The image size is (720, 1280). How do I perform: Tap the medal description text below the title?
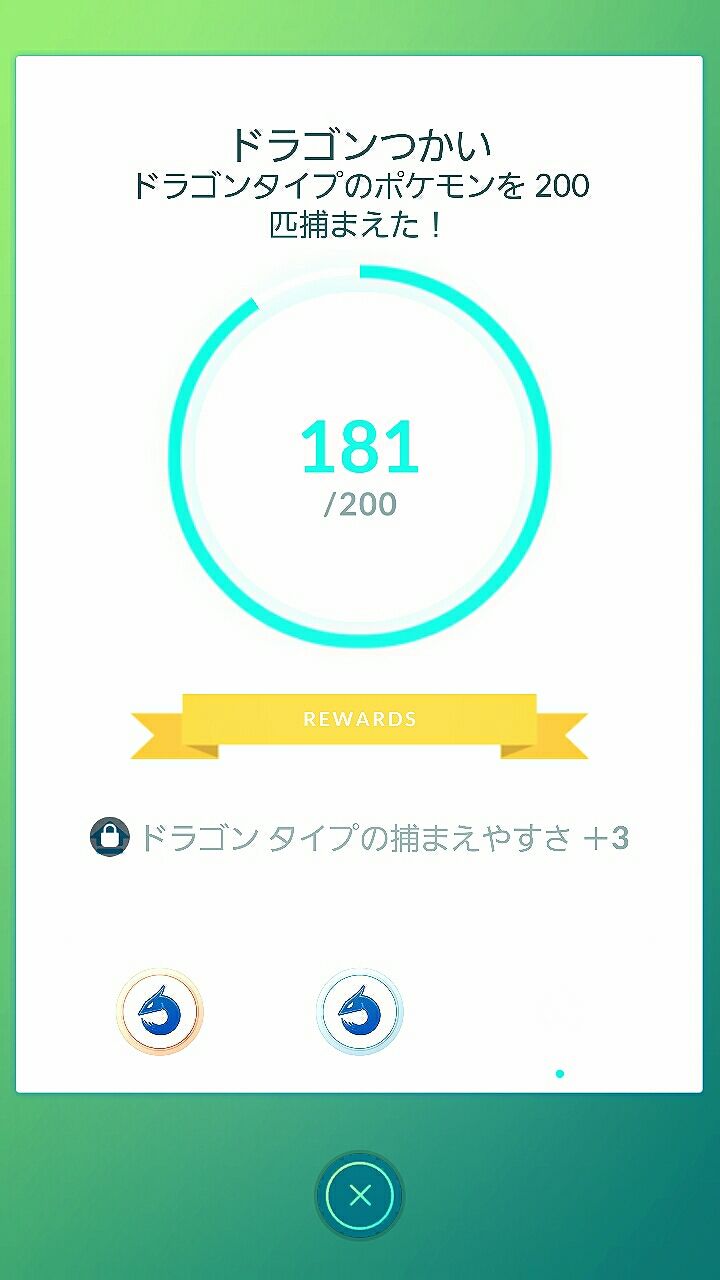coord(360,205)
